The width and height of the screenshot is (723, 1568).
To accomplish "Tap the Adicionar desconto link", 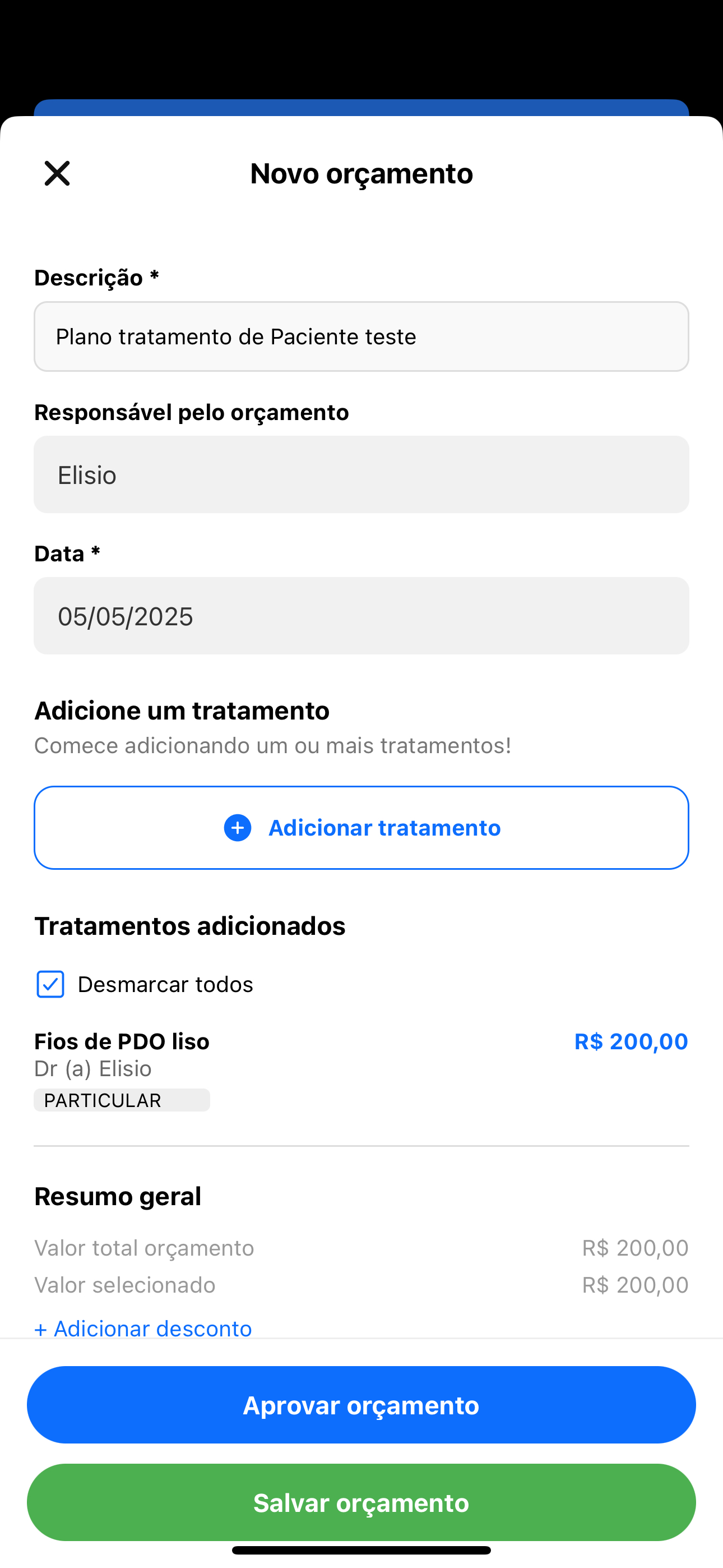I will tap(143, 1327).
